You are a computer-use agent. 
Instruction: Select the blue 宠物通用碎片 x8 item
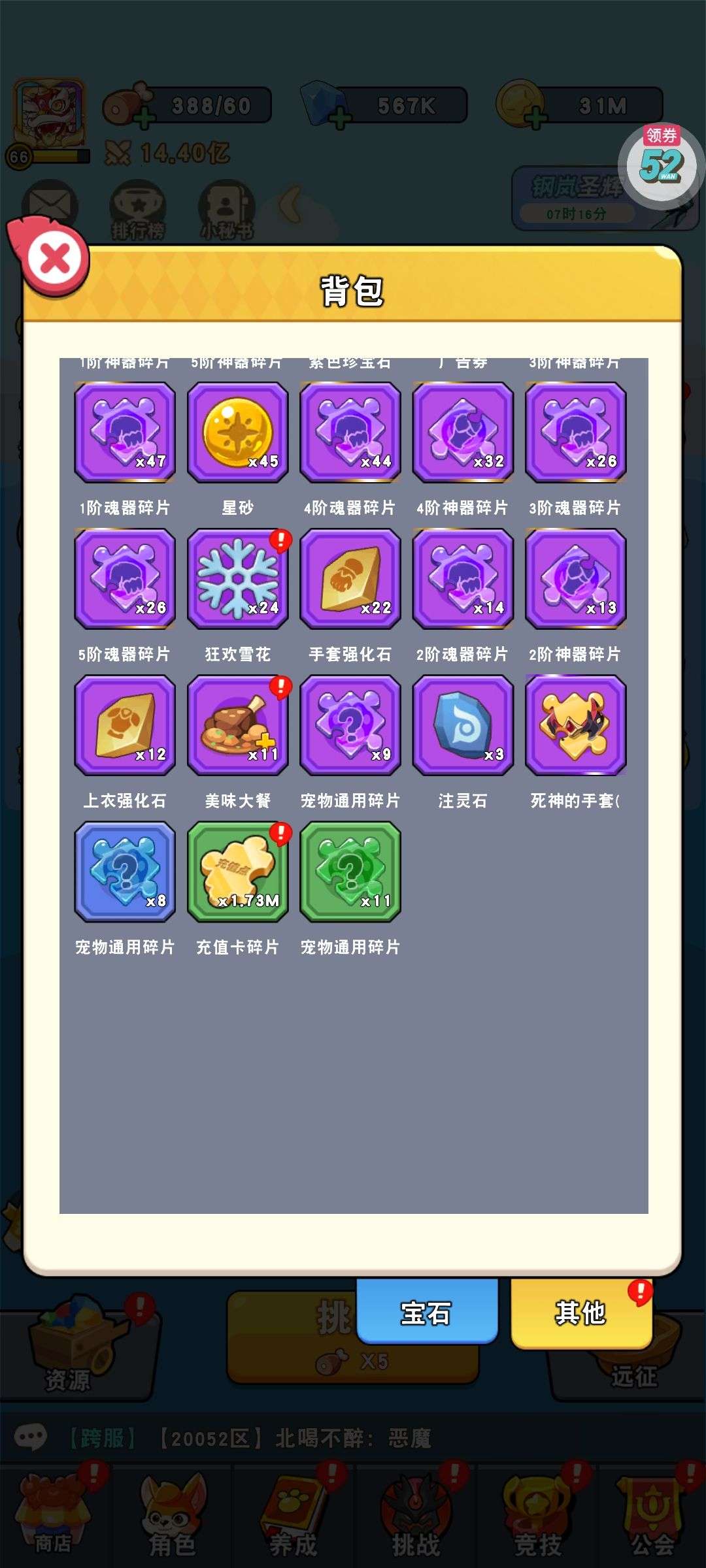[x=125, y=872]
